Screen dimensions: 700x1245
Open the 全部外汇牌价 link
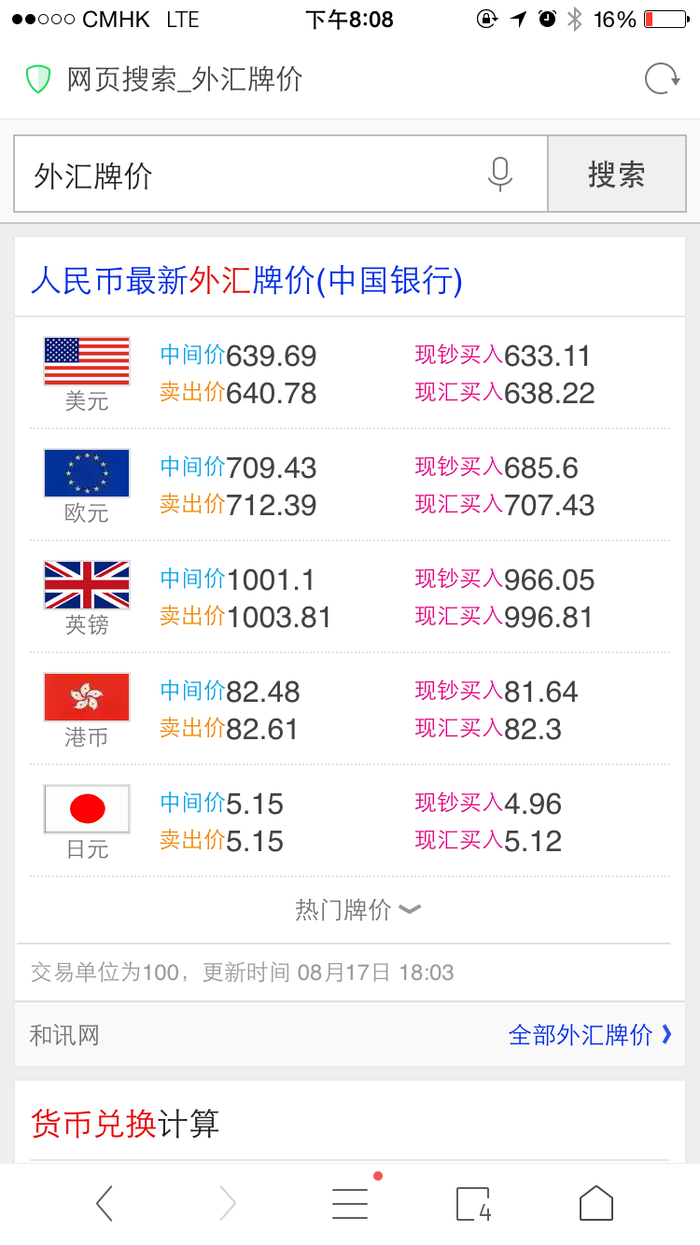coord(589,1035)
